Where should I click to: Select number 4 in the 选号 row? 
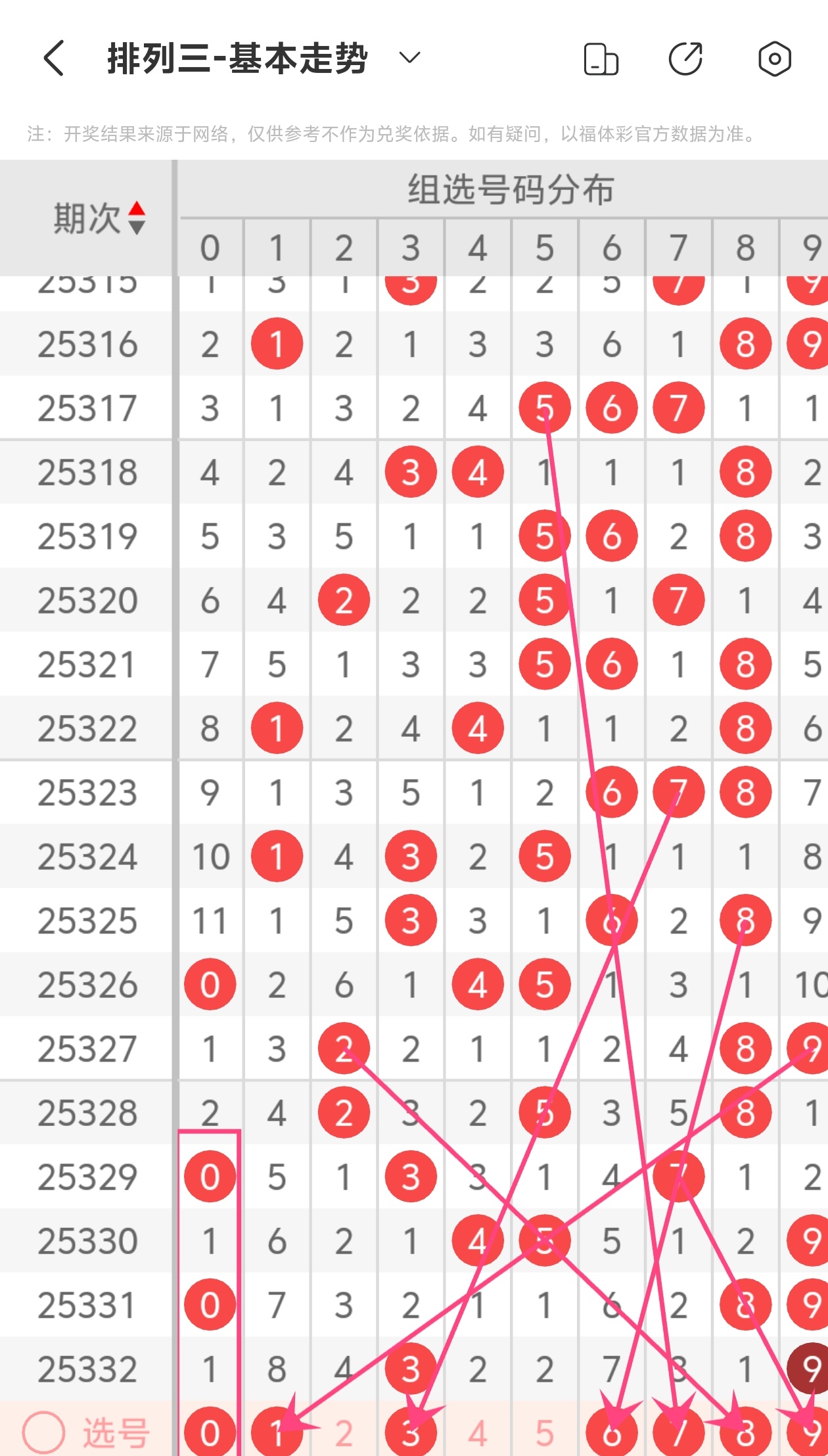(478, 1433)
